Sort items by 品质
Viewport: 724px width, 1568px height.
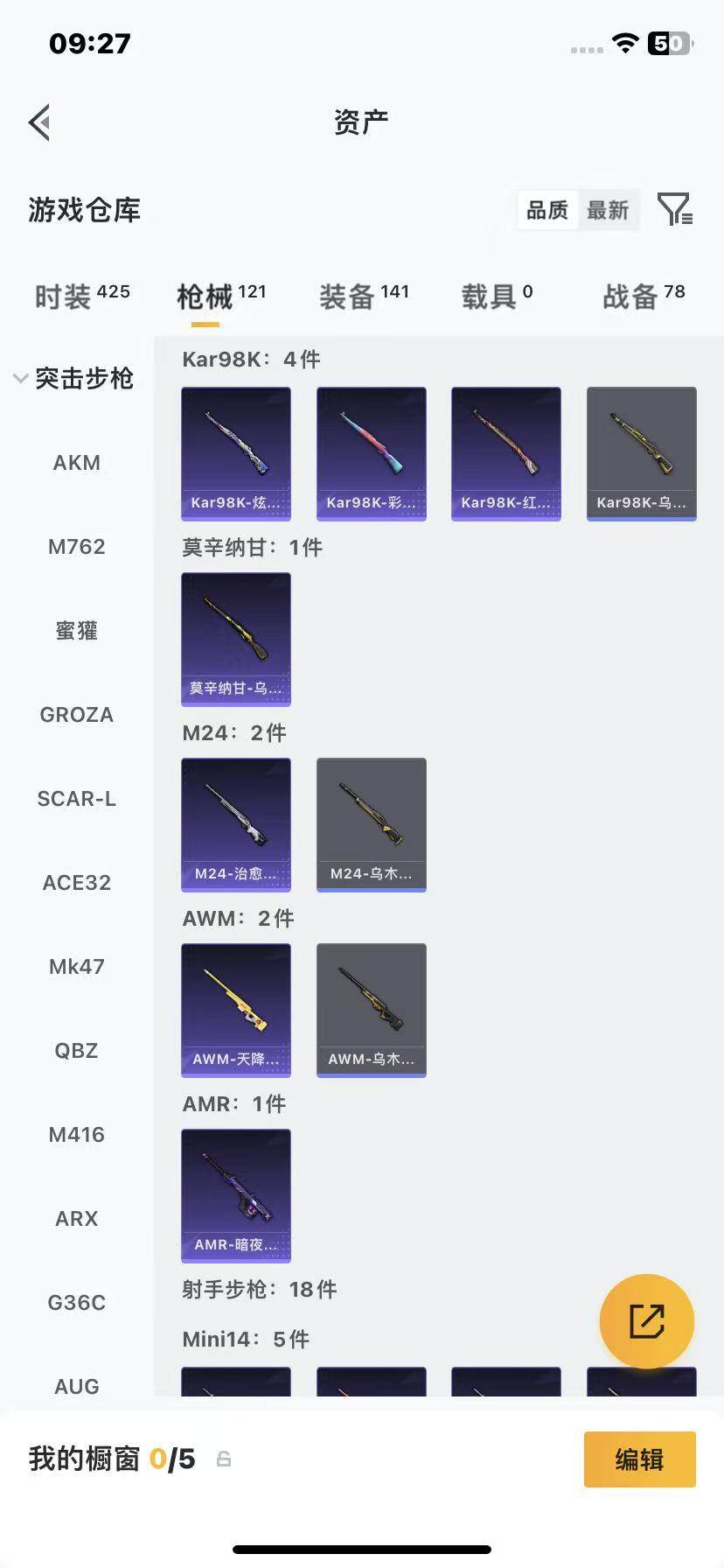547,210
